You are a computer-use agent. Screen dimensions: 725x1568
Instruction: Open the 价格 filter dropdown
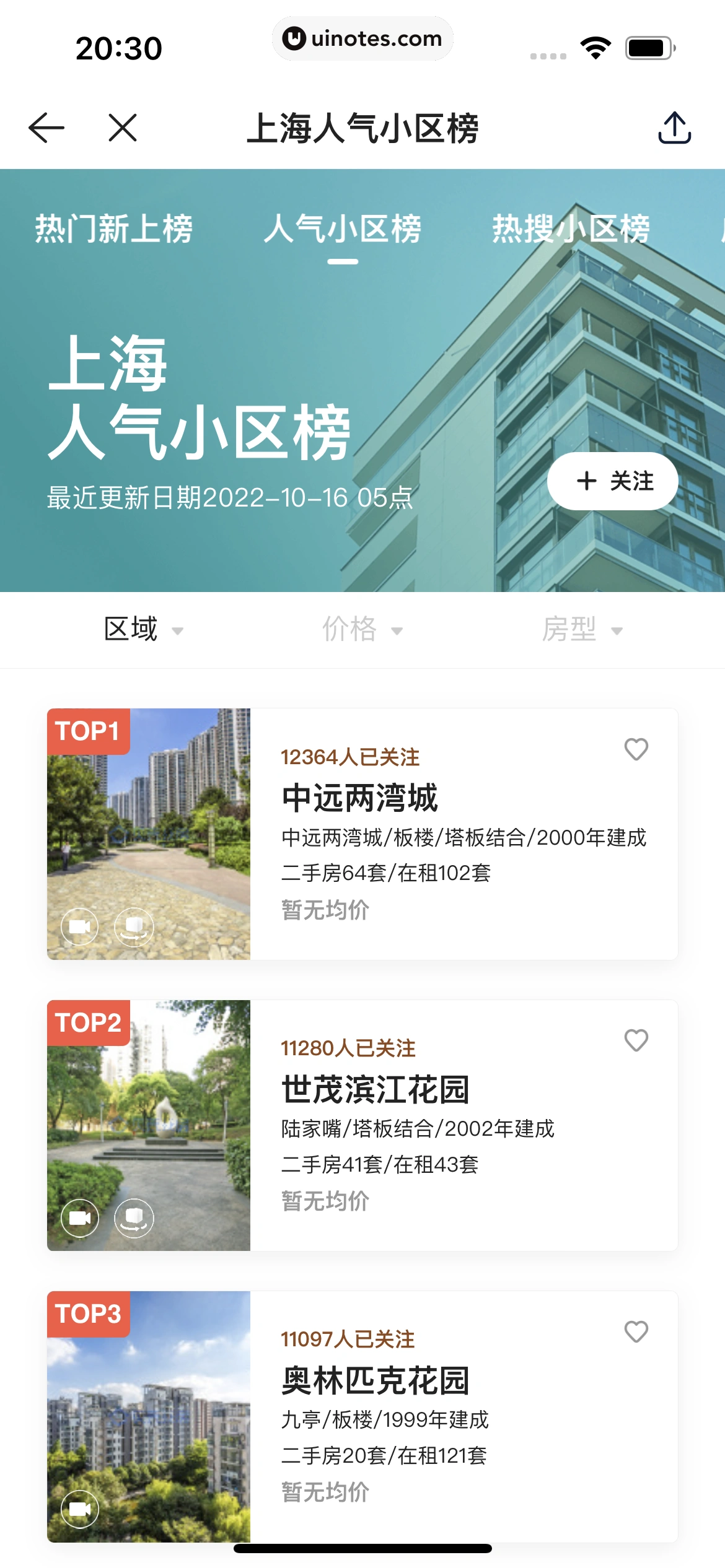coord(362,629)
